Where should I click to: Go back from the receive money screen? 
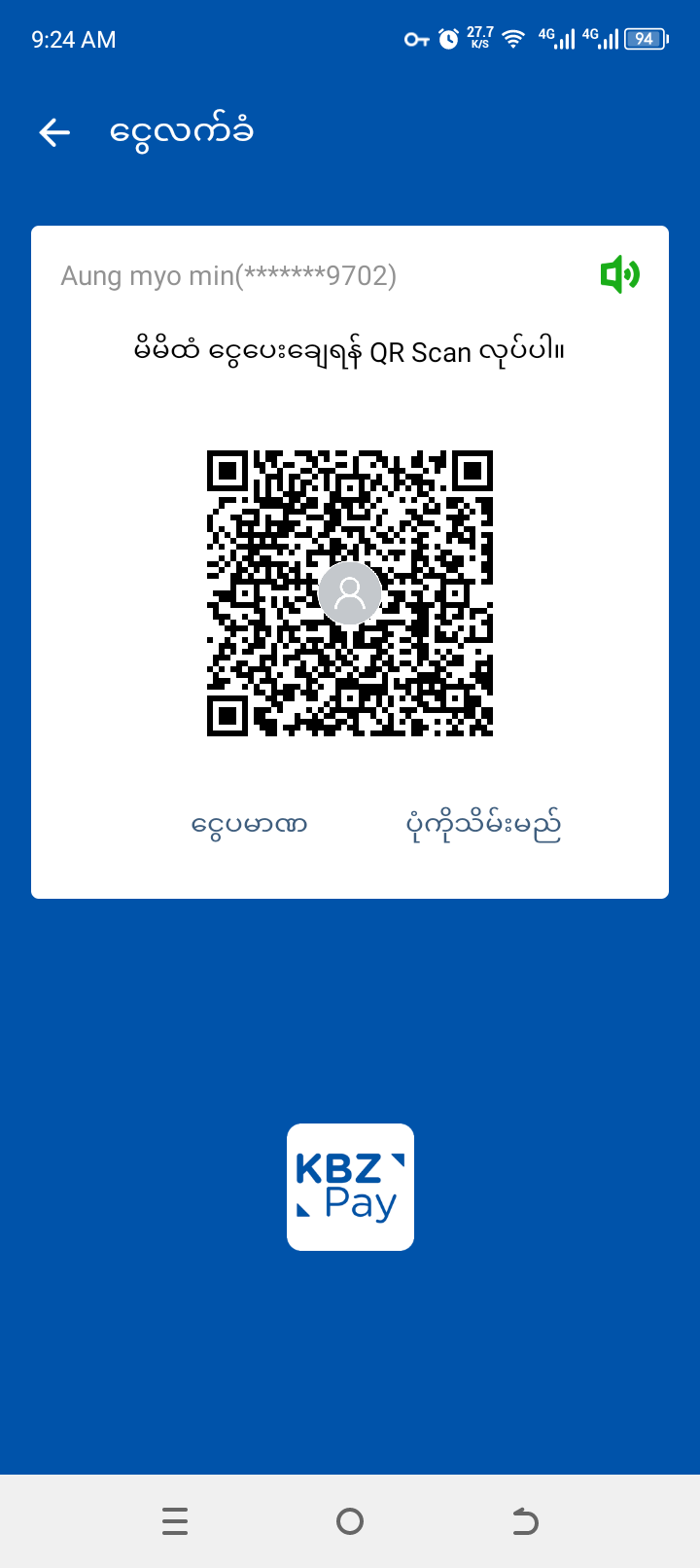tap(55, 132)
